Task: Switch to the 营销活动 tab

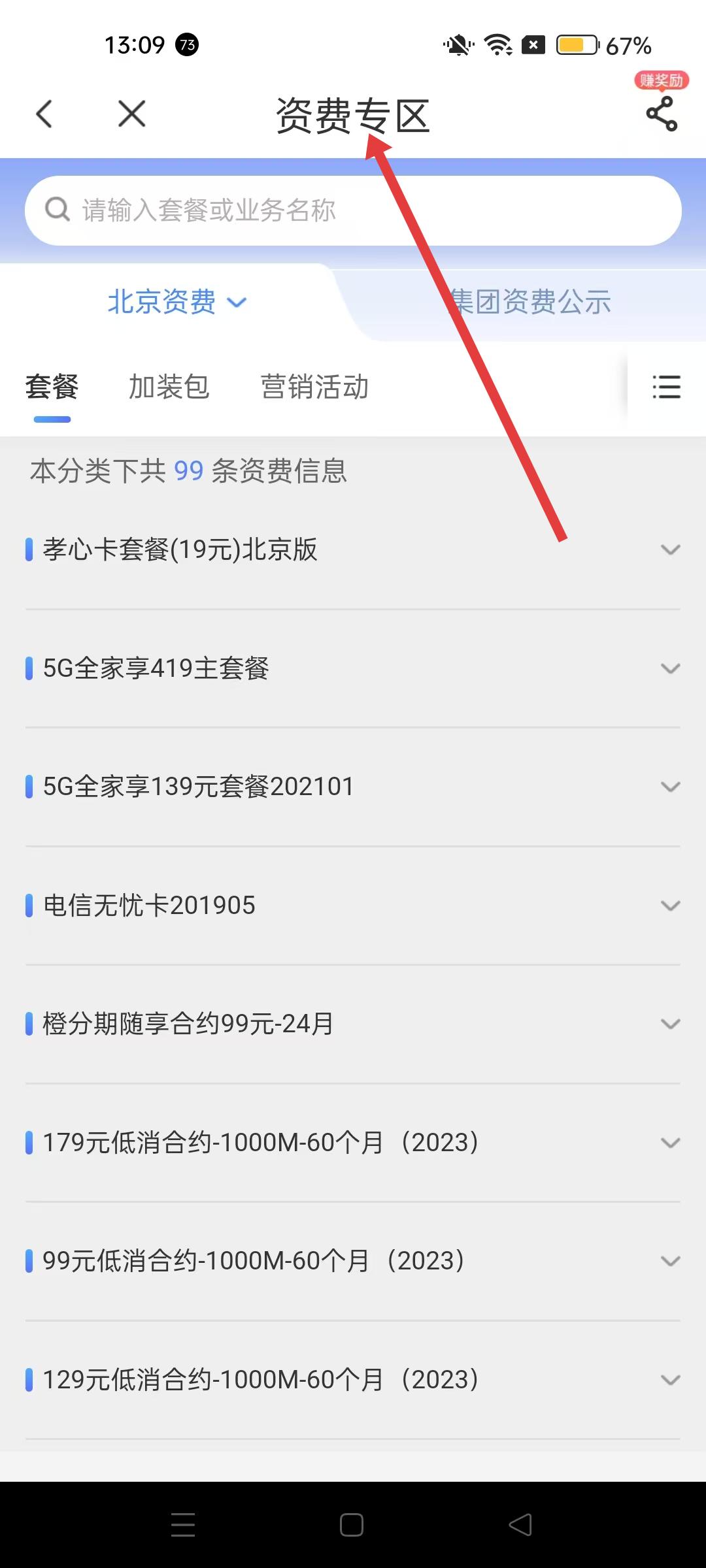Action: [x=314, y=387]
